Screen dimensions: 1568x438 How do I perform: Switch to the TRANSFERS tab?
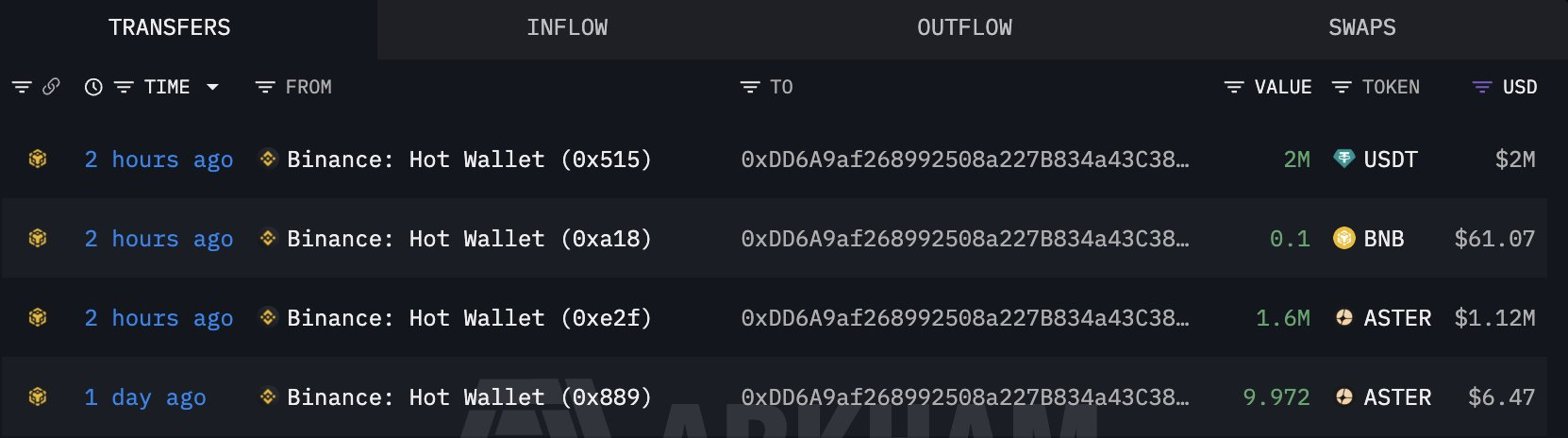point(170,28)
